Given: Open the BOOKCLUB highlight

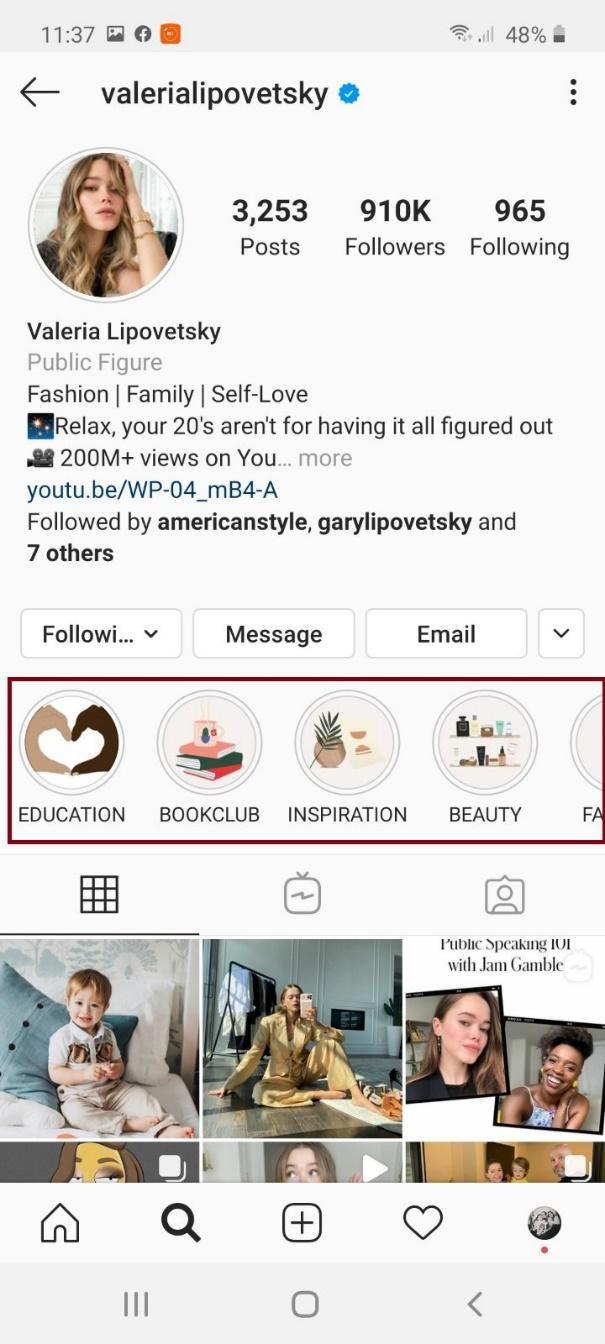Looking at the screenshot, I should coord(209,743).
